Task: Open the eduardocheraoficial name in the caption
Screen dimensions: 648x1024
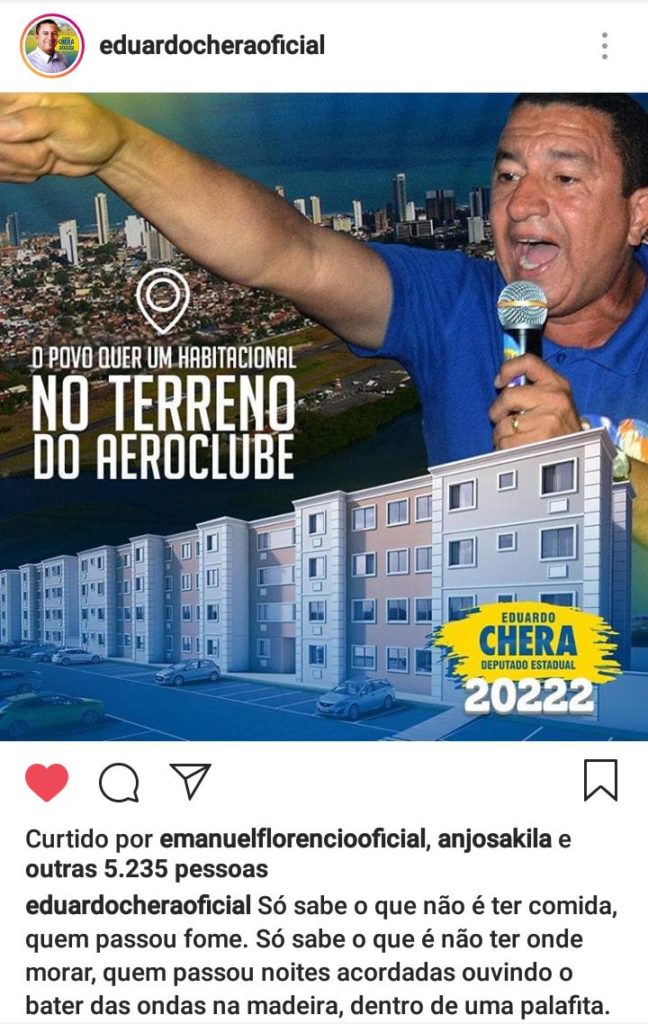Action: 138,907
